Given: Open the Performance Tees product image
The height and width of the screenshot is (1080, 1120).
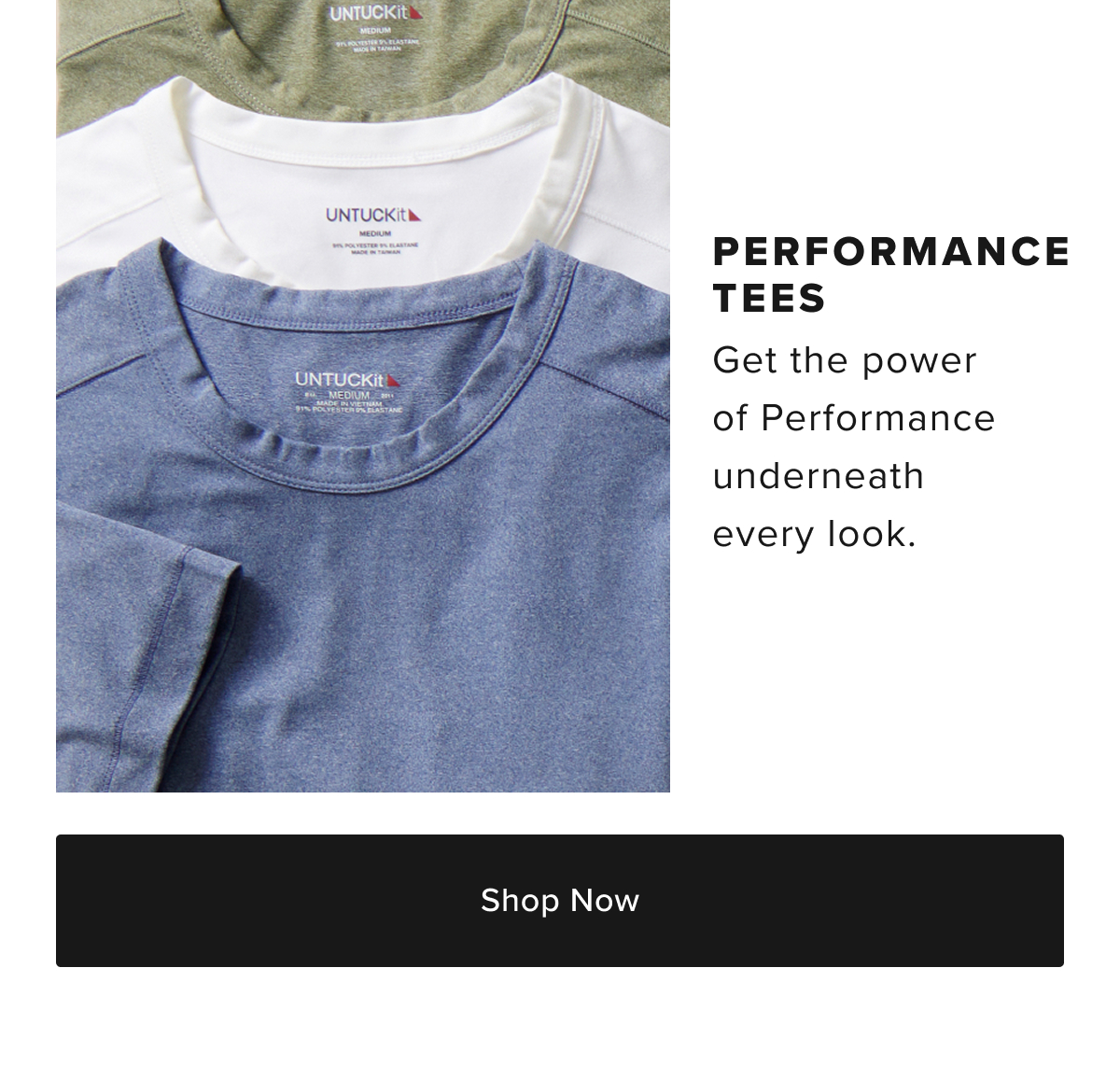Looking at the screenshot, I should click(363, 396).
